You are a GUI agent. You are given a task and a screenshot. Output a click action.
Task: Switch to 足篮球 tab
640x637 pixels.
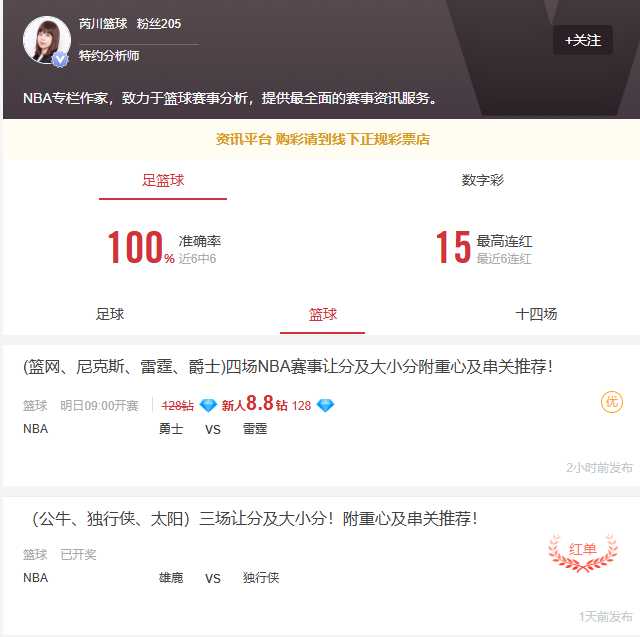[163, 181]
